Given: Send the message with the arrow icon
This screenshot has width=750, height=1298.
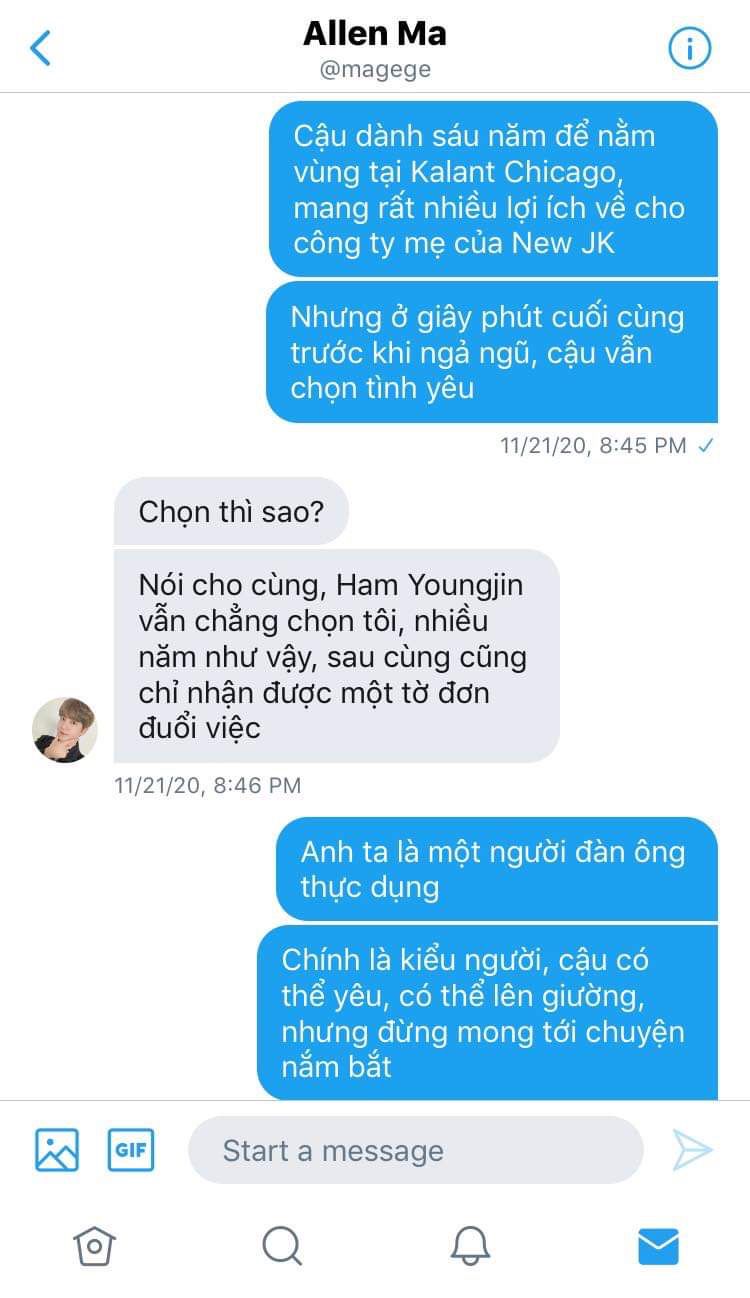Looking at the screenshot, I should [x=692, y=1150].
